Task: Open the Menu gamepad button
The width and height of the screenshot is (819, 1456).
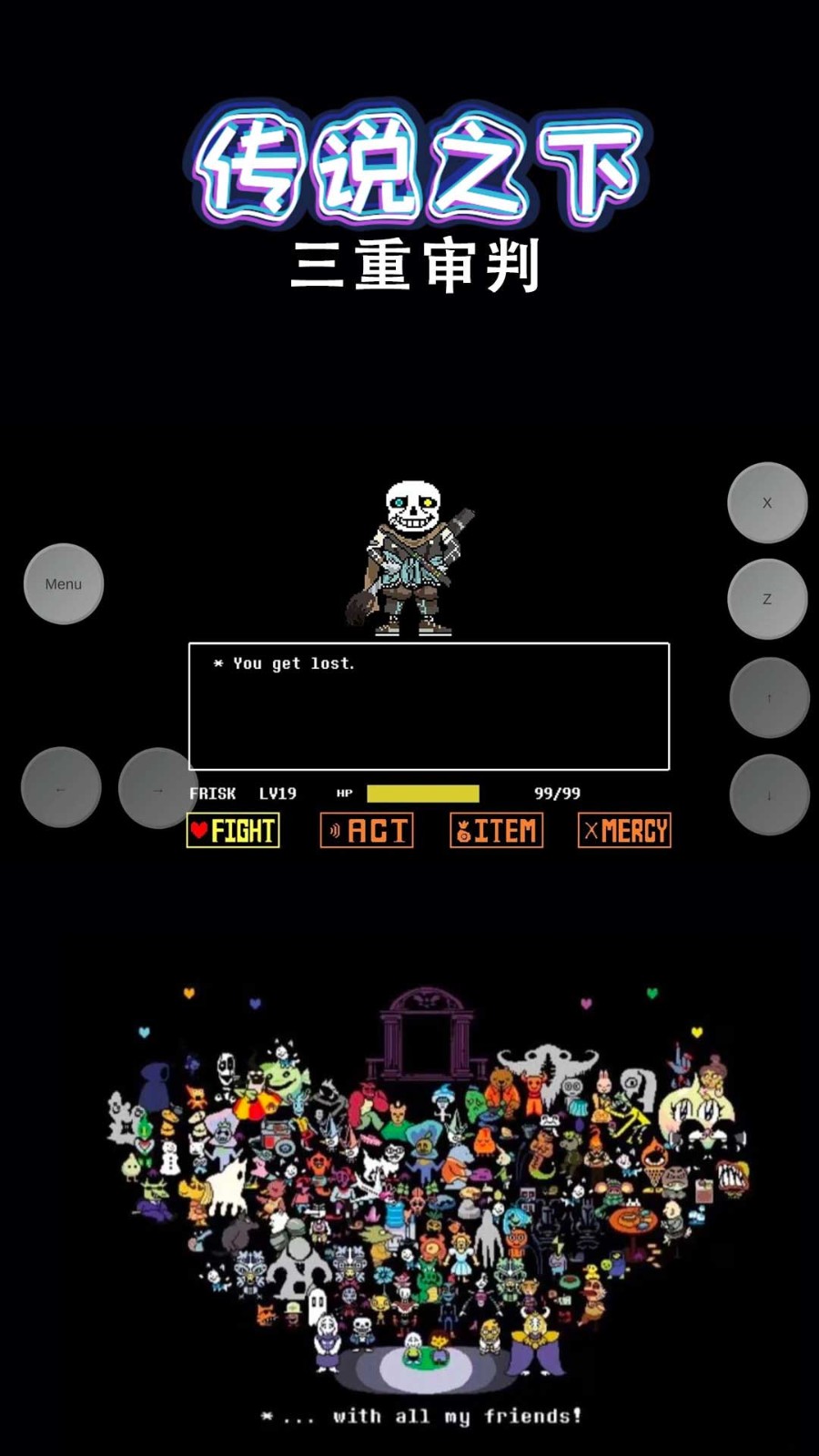Action: point(64,584)
